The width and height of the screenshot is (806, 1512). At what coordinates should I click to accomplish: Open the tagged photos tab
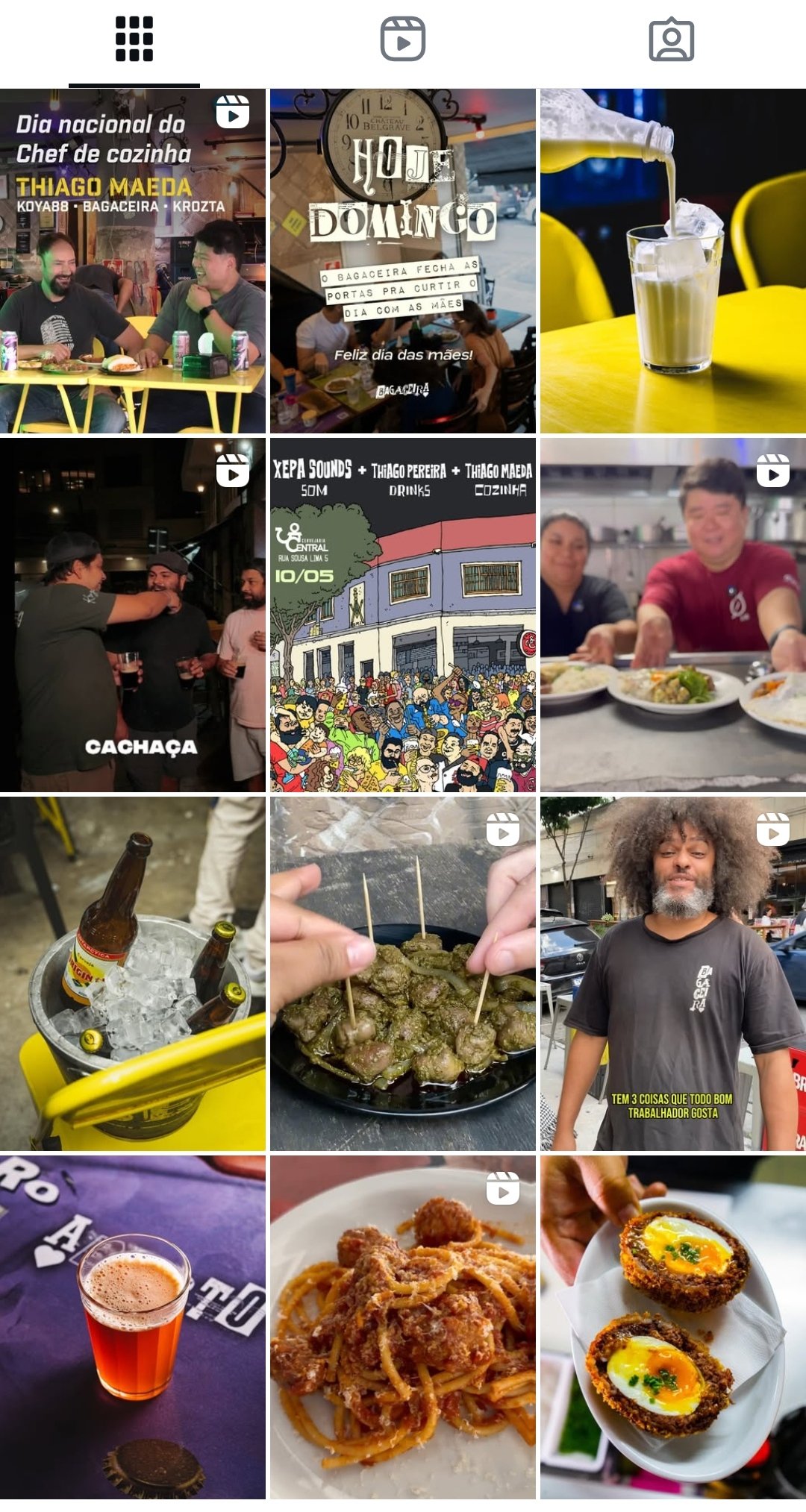click(672, 40)
